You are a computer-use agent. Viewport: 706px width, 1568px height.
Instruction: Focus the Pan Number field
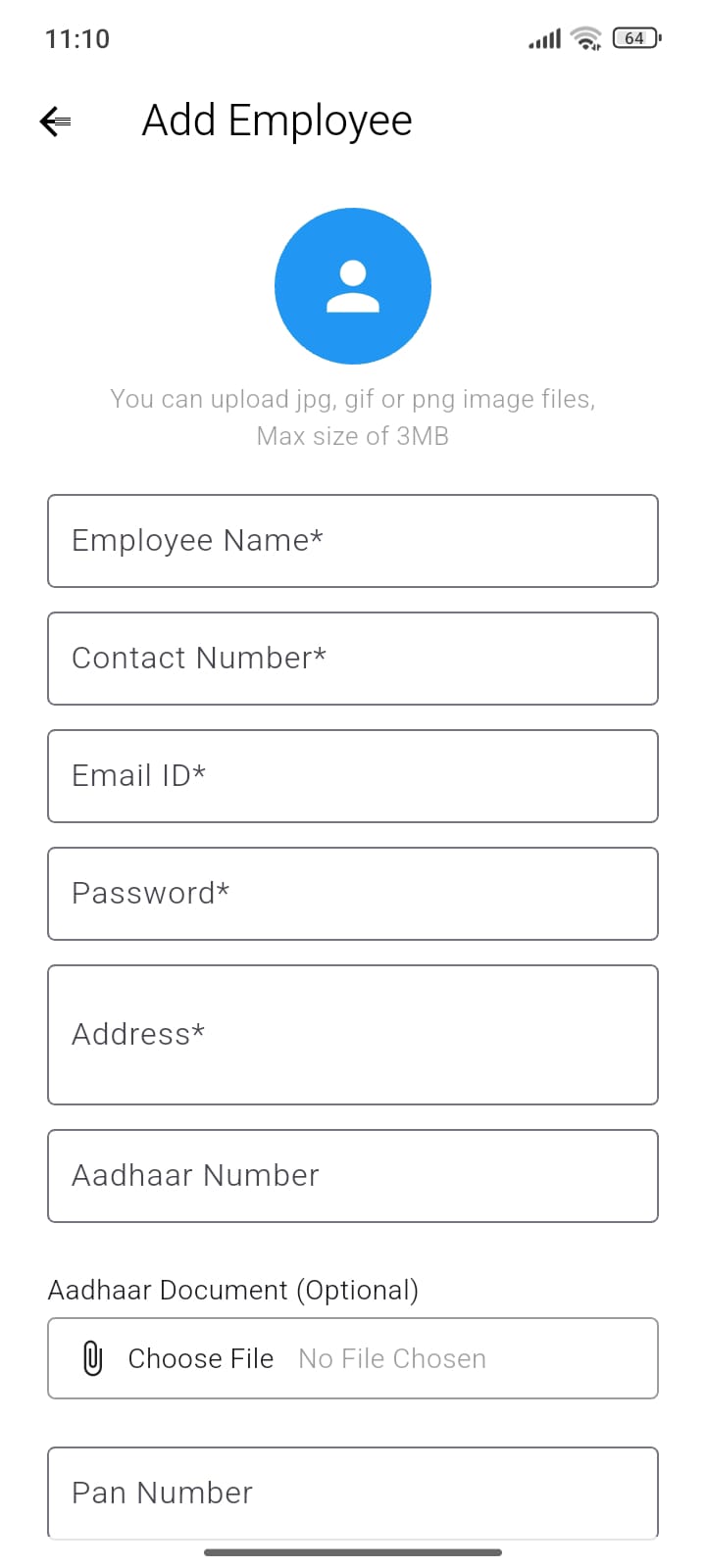(353, 1492)
